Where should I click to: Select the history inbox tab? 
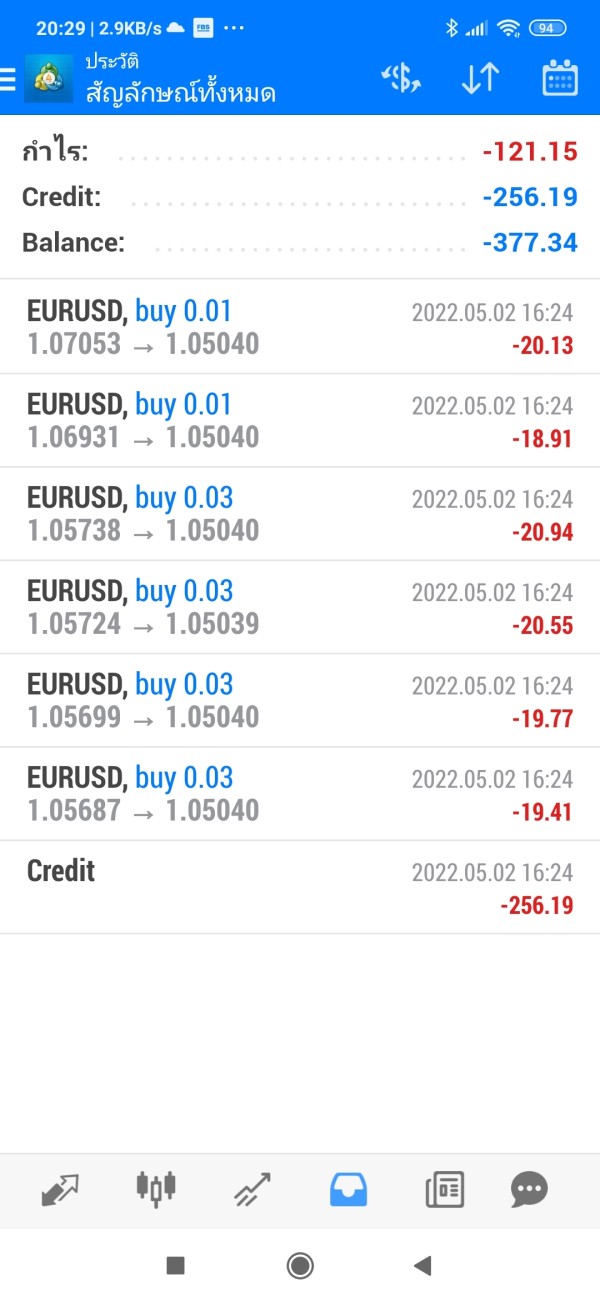348,1189
